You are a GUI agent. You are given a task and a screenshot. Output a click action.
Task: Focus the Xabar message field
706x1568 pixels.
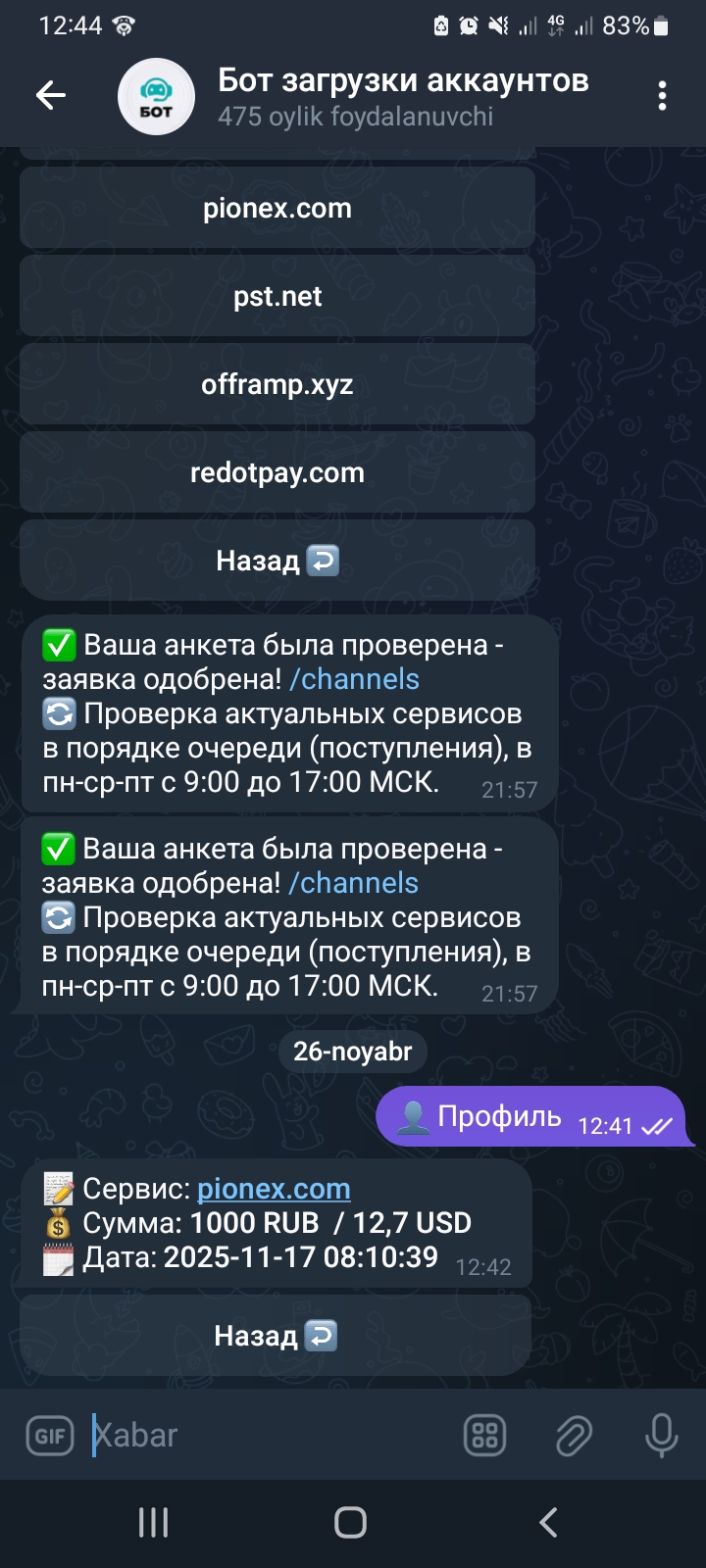tap(265, 1436)
